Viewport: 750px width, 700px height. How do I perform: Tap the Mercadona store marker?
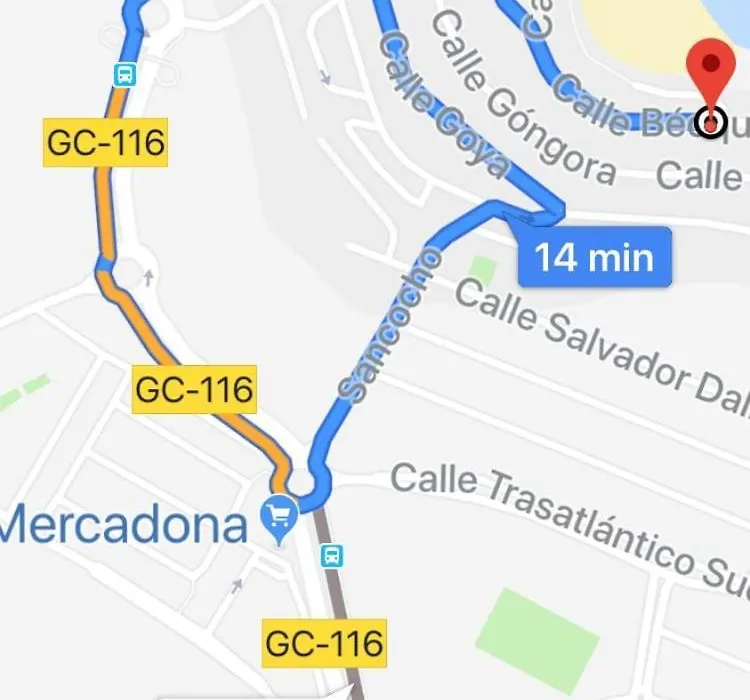tap(278, 518)
